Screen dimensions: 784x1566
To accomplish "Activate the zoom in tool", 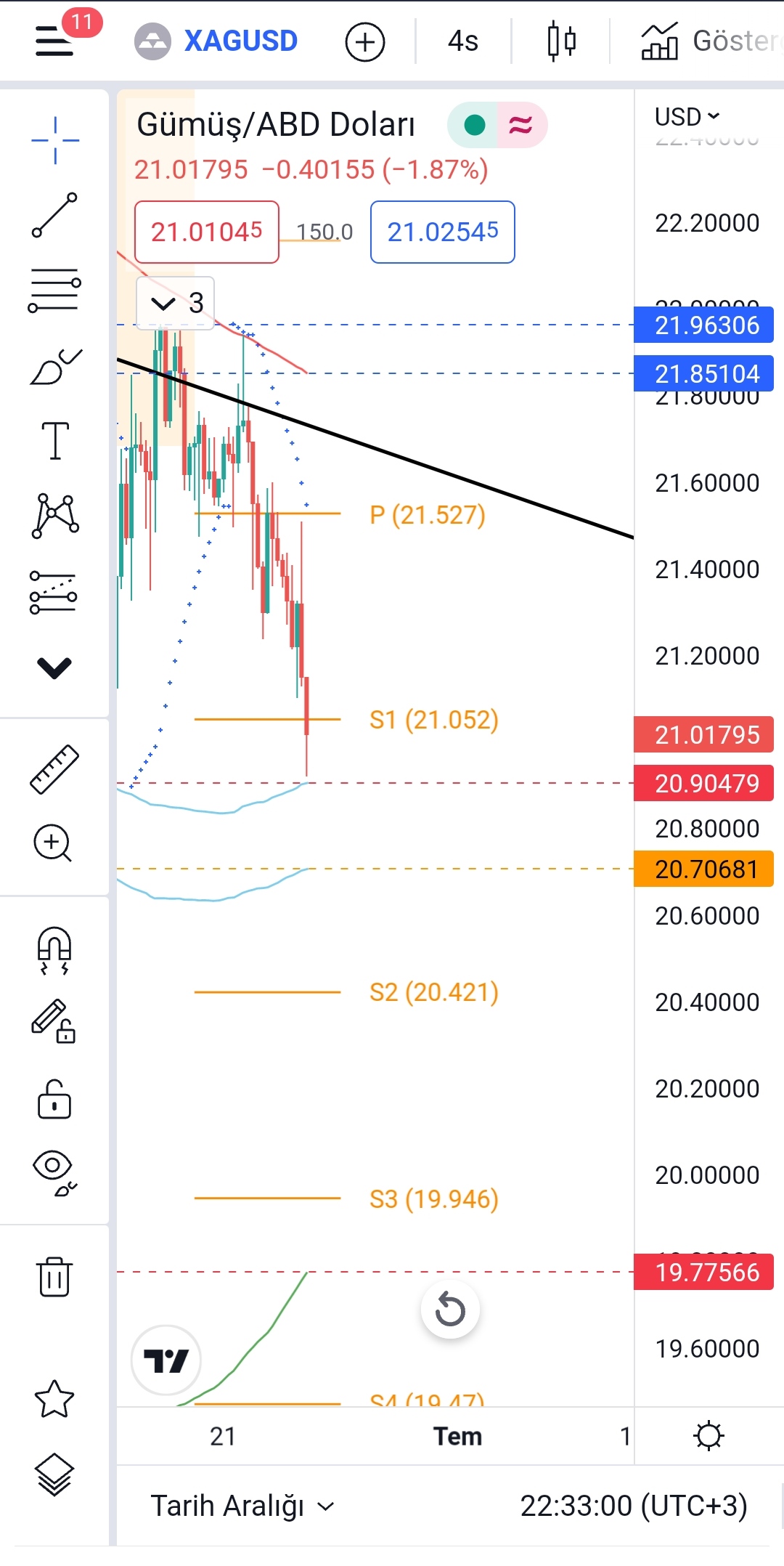I will 53,843.
